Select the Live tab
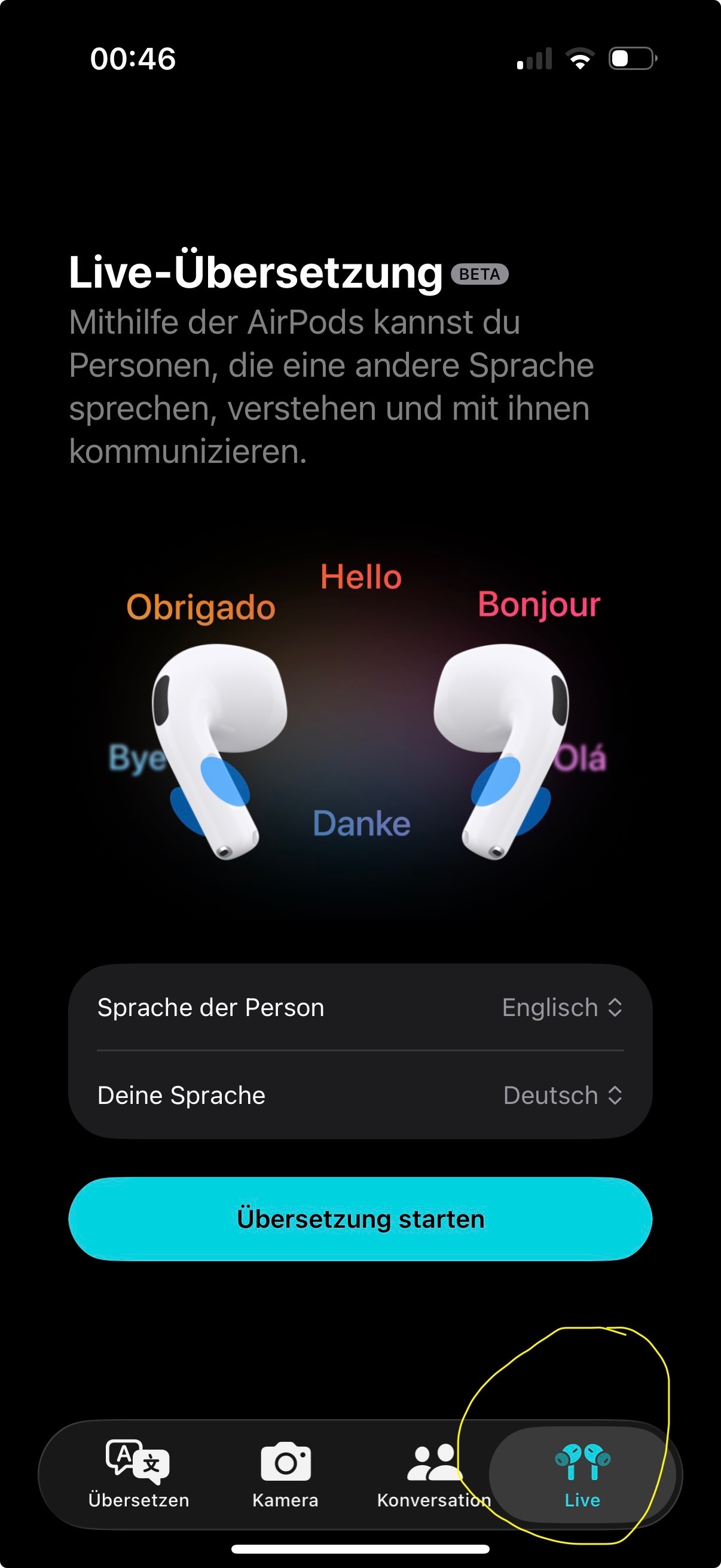 (582, 1475)
